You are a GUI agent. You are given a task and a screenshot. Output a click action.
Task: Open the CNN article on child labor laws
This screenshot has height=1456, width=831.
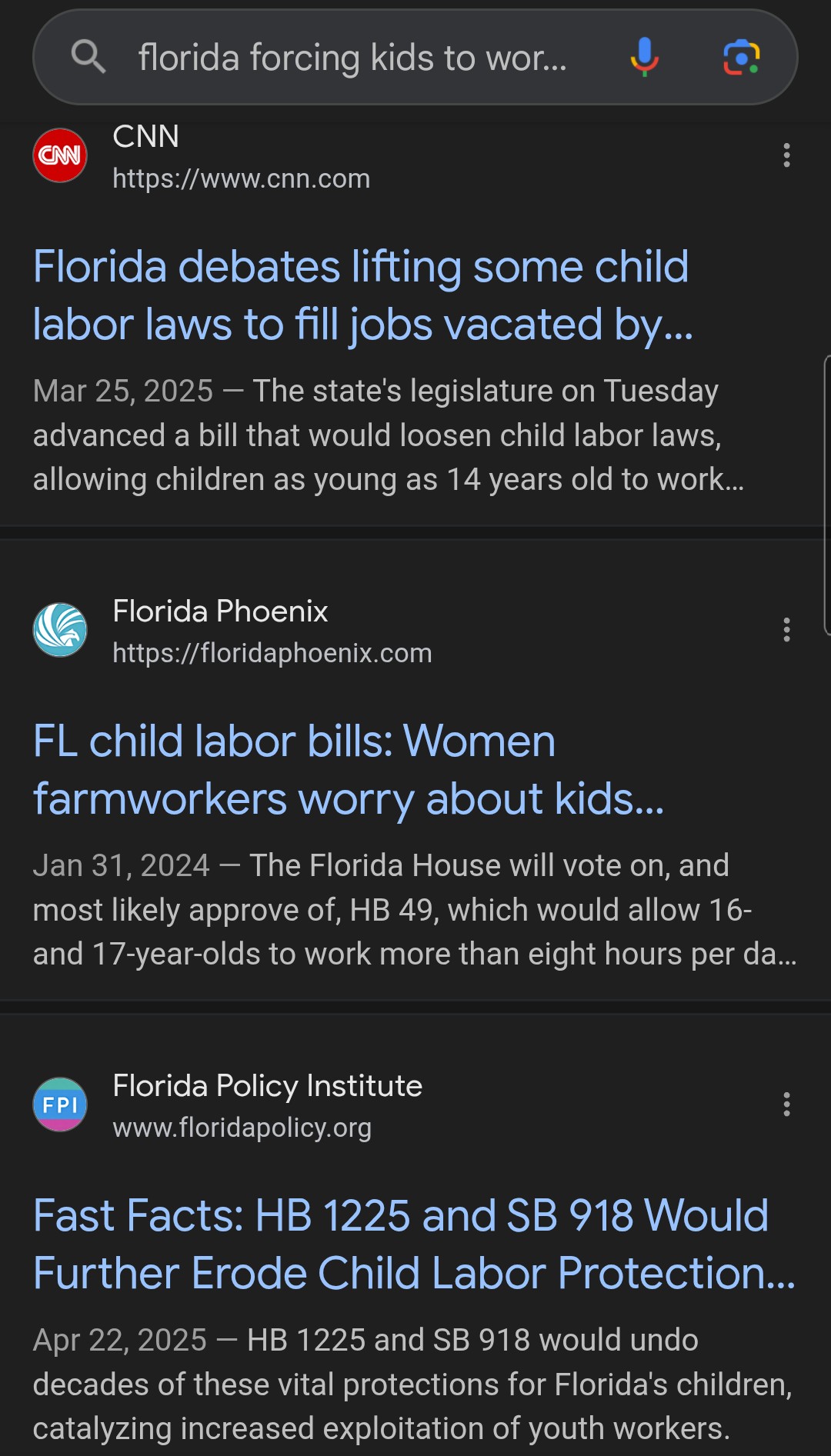coord(362,295)
